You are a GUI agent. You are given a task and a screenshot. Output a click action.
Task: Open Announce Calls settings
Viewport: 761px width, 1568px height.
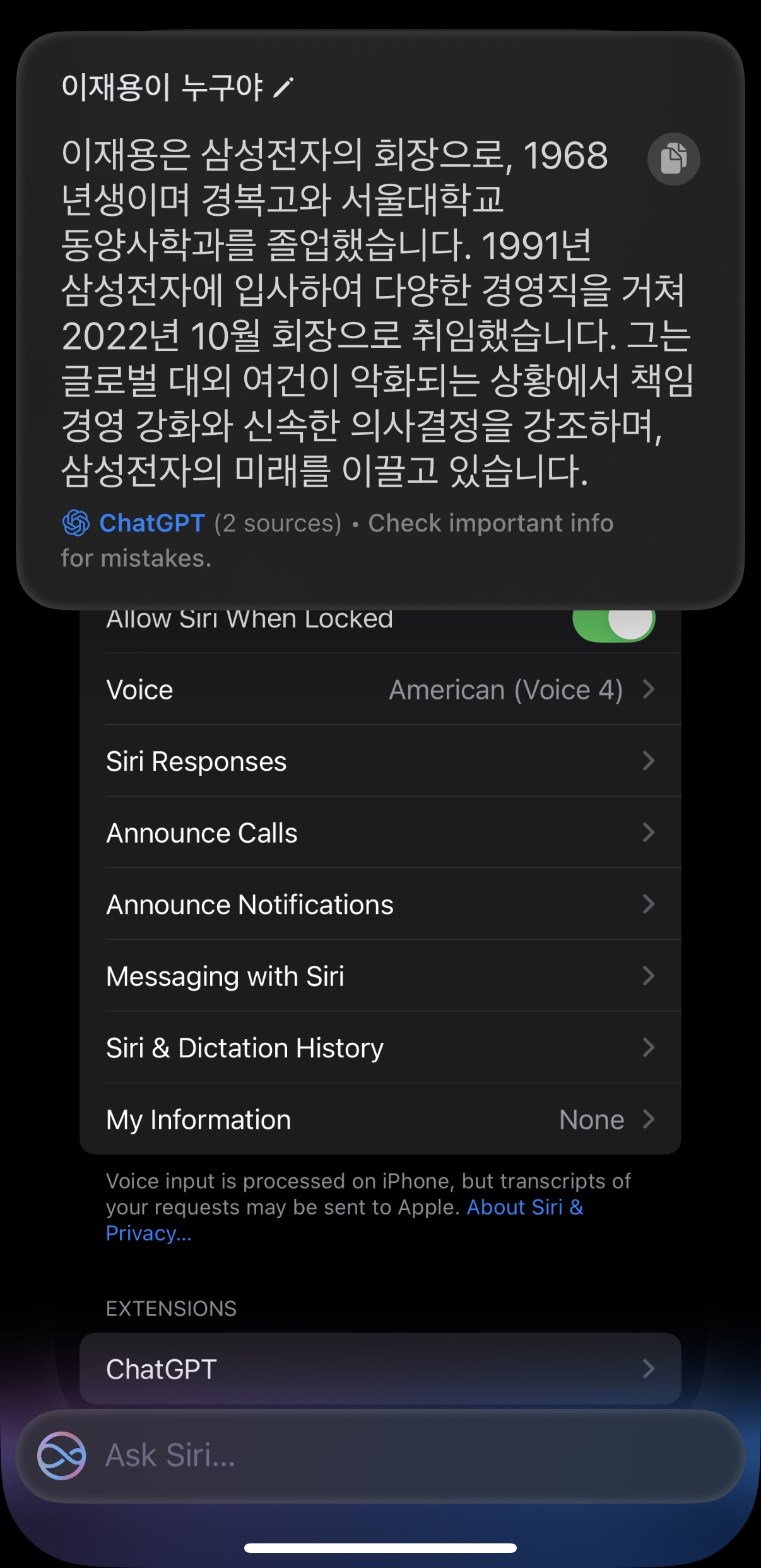[x=380, y=833]
